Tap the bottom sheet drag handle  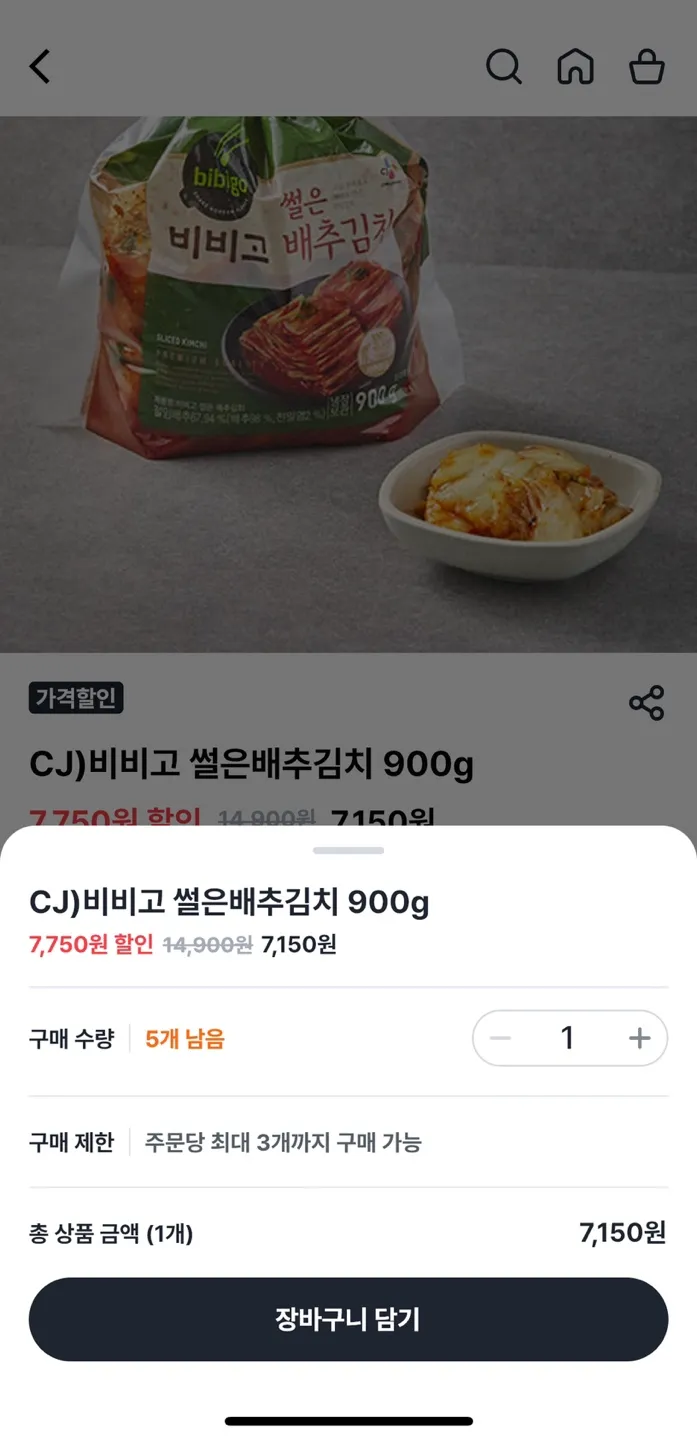pyautogui.click(x=348, y=851)
